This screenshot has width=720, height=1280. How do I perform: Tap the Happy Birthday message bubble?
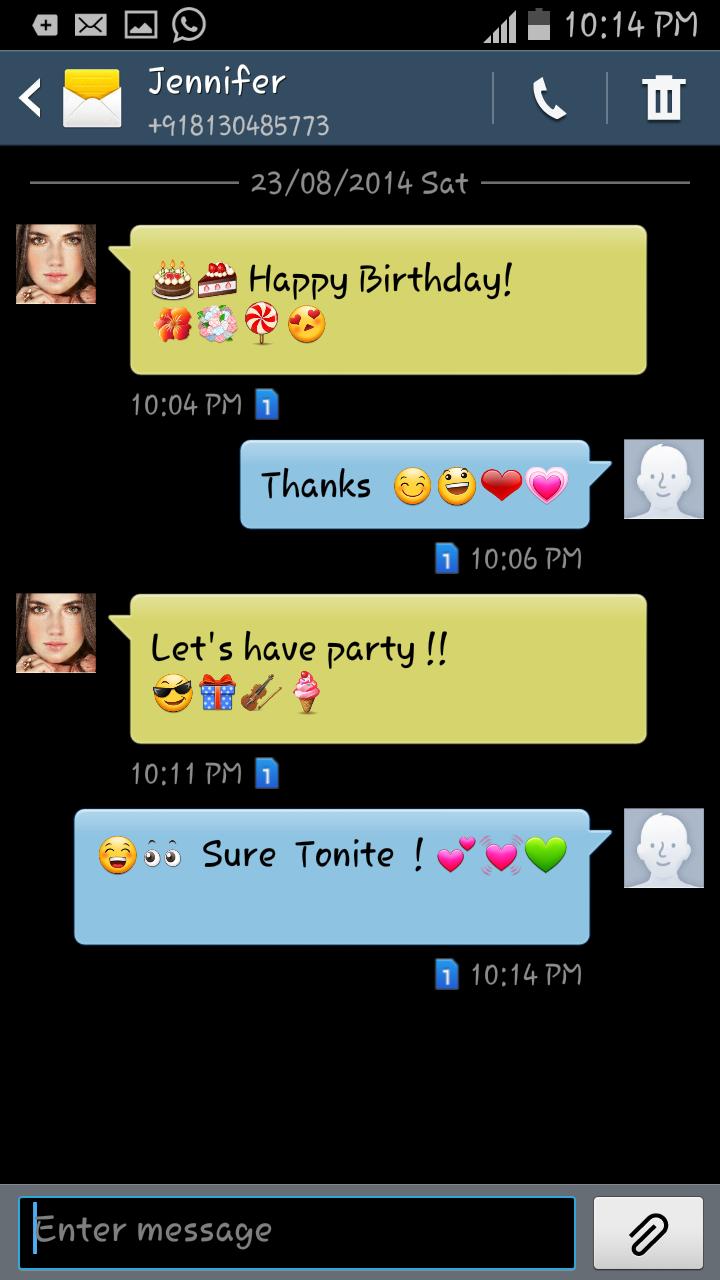(388, 298)
